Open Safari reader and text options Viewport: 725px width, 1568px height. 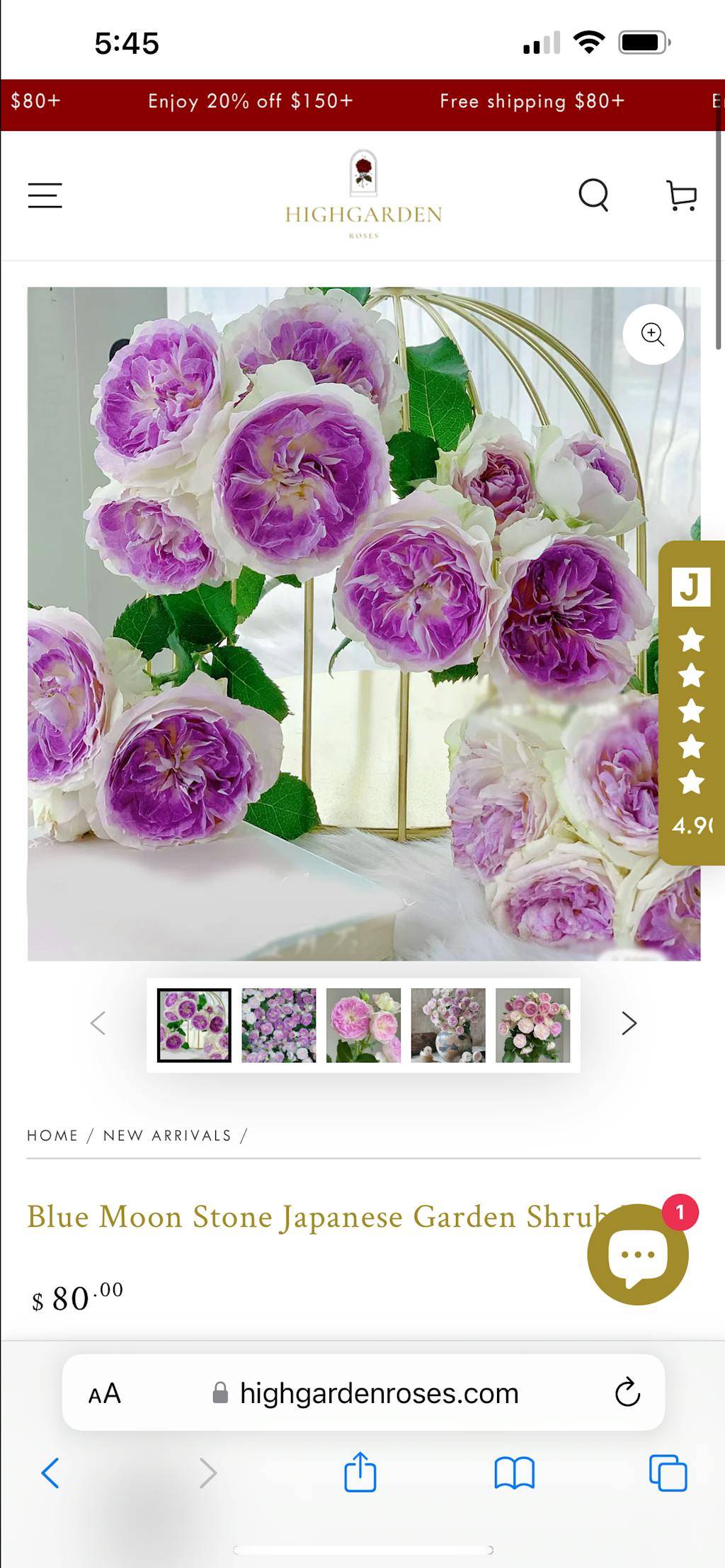click(x=105, y=1393)
